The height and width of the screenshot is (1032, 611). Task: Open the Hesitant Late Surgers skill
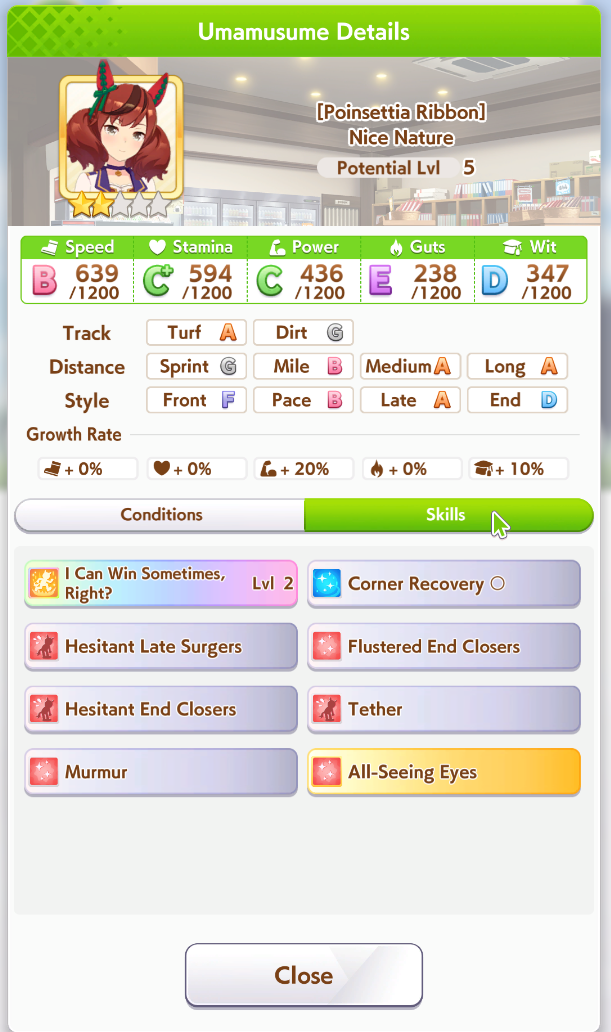click(161, 647)
